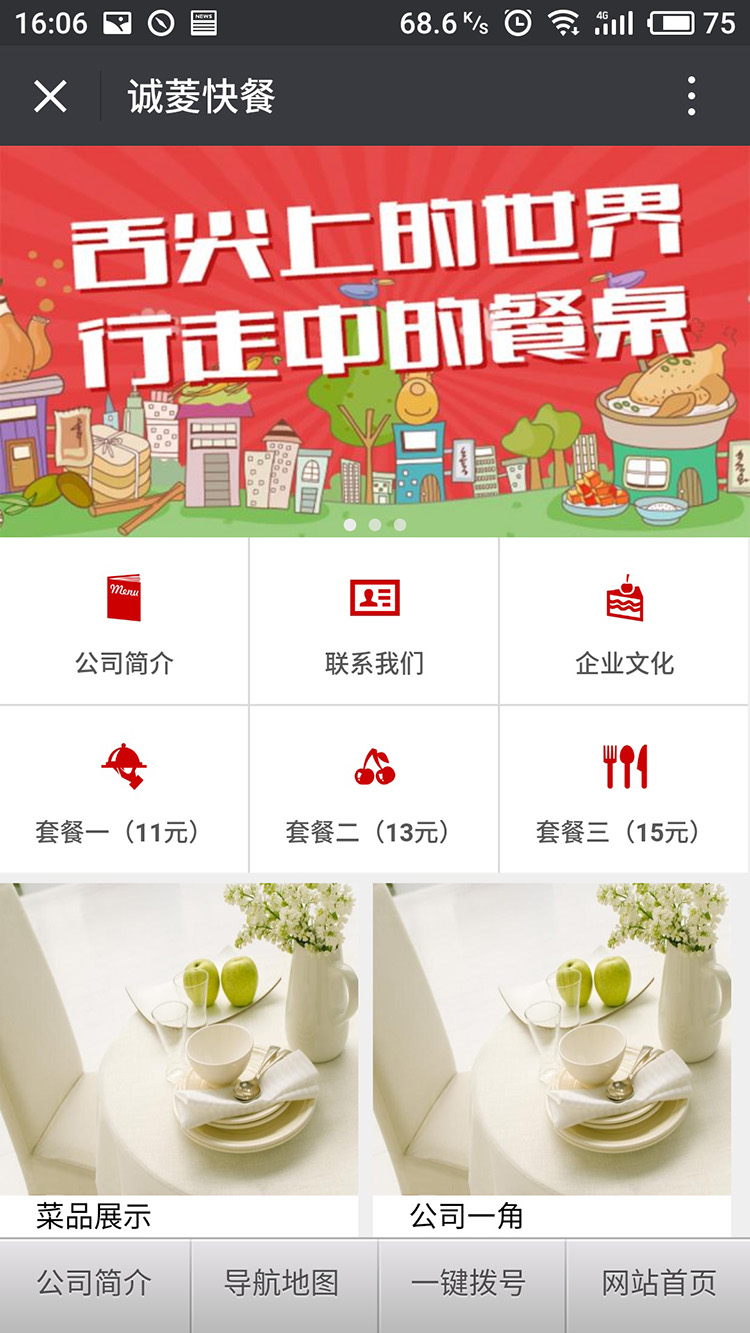Click the fork and knife icon above 套餐三
This screenshot has width=750, height=1333.
click(x=624, y=766)
